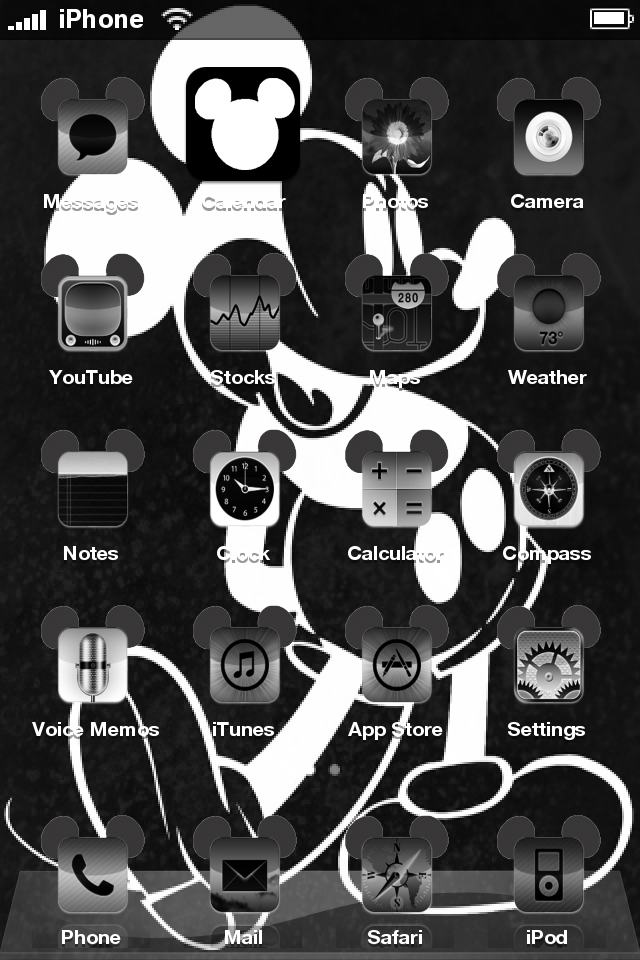The width and height of the screenshot is (640, 960).
Task: Open the Calculator app
Action: click(x=396, y=490)
